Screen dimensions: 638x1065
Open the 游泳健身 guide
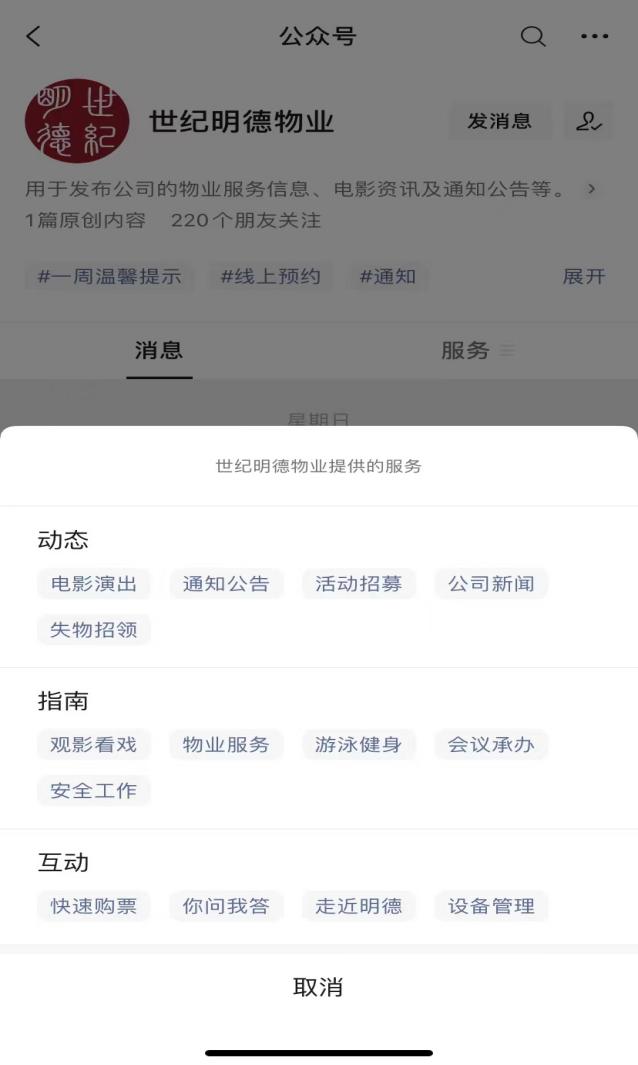[359, 745]
